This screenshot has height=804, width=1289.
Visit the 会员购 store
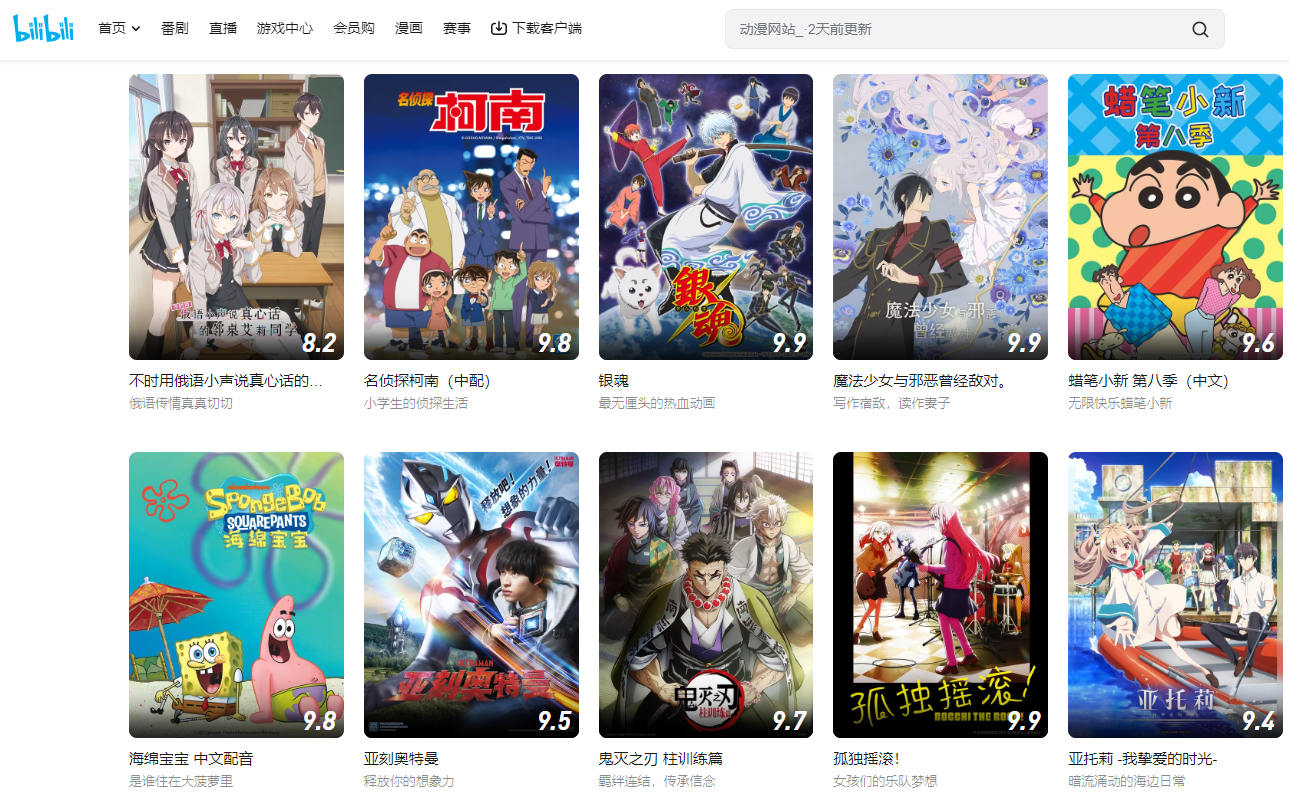(354, 28)
